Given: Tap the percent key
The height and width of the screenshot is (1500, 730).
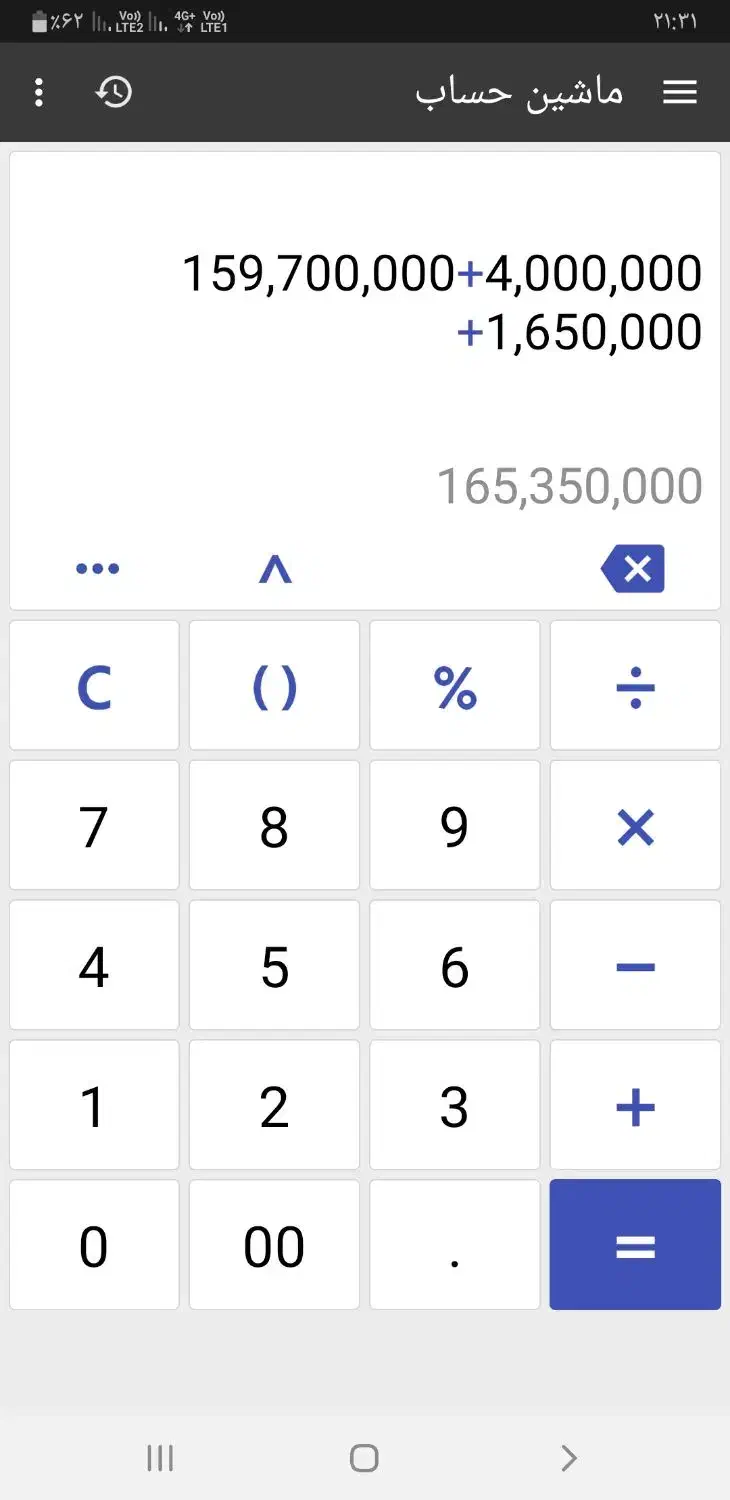Looking at the screenshot, I should 455,686.
